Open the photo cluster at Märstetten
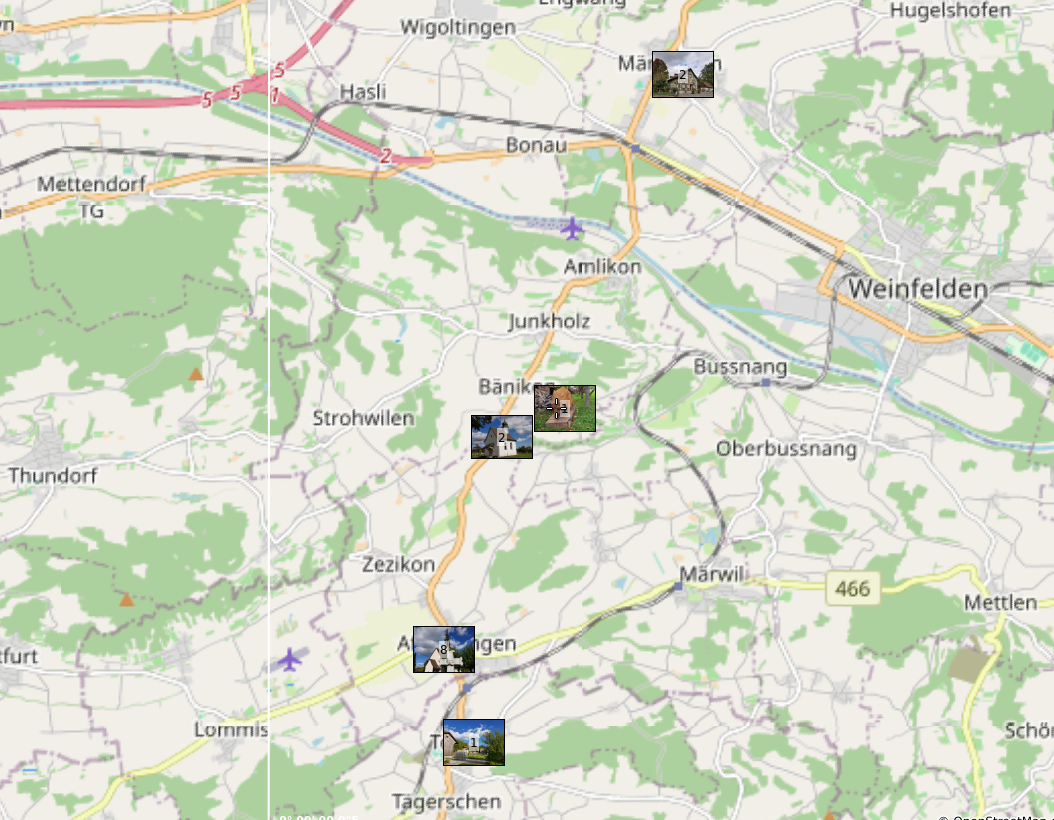1054x820 pixels. click(683, 75)
